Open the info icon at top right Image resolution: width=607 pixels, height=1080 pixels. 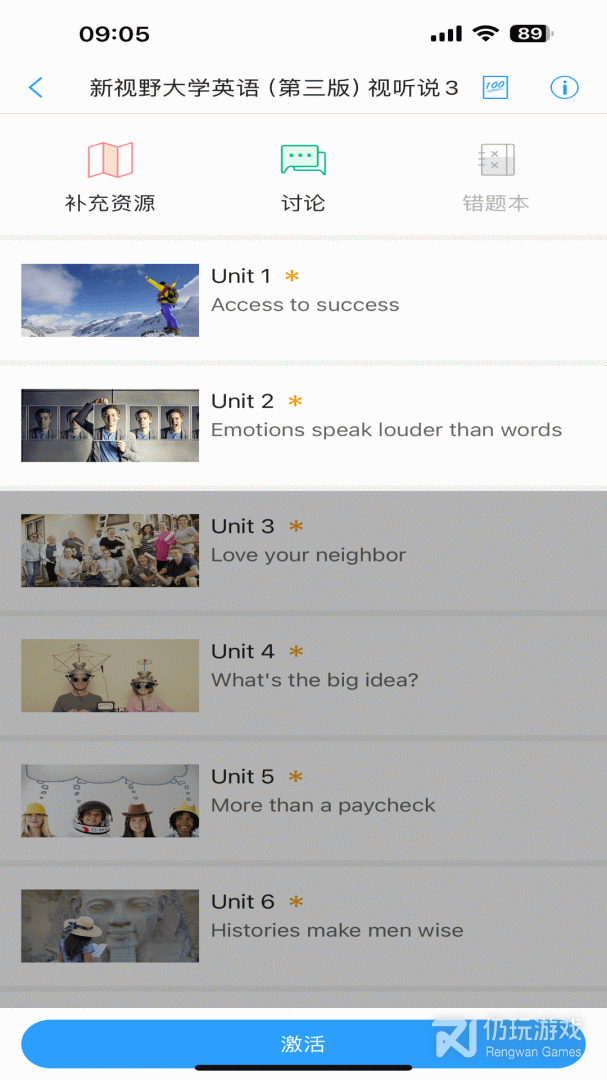564,88
